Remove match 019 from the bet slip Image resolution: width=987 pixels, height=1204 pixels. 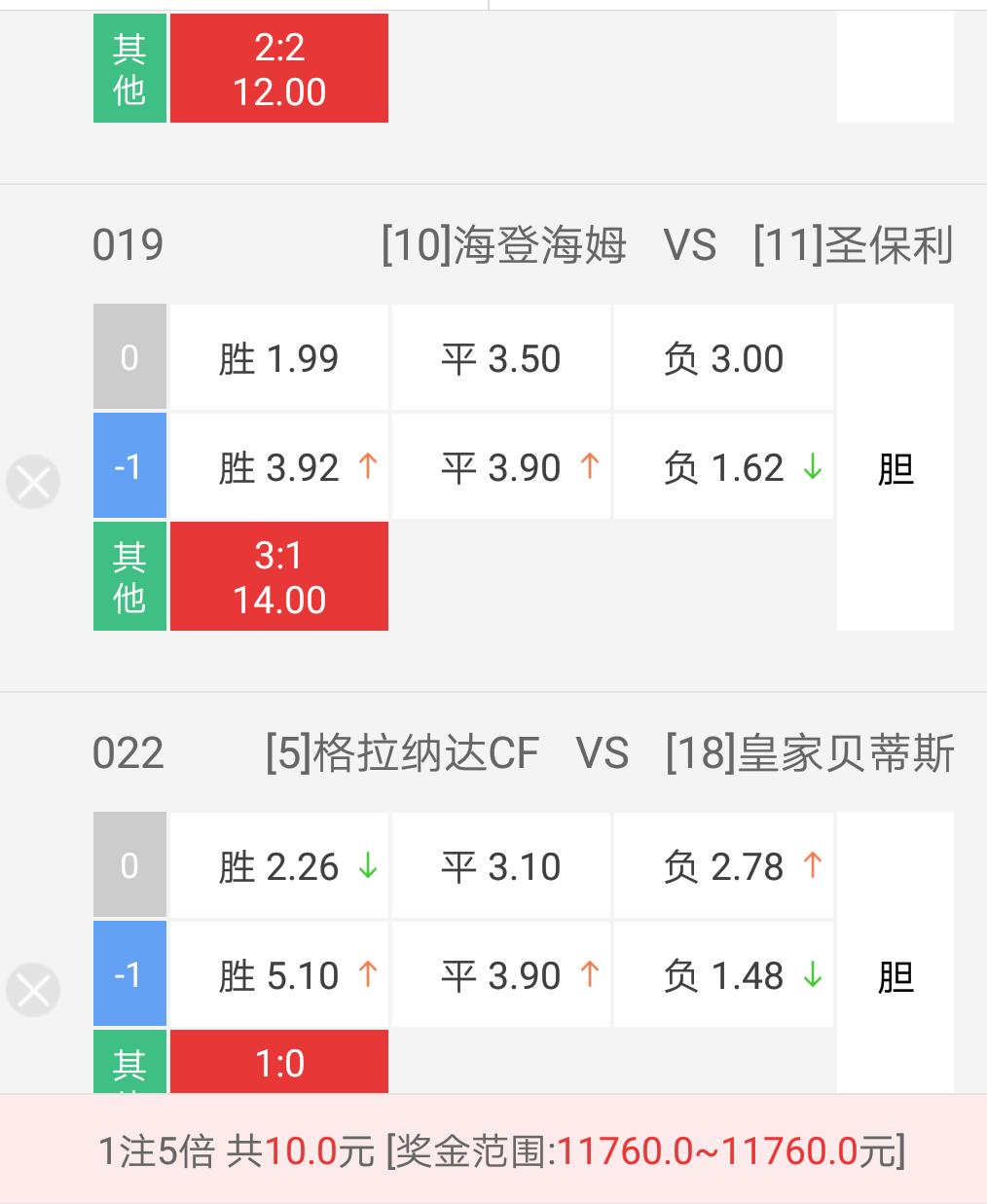point(32,480)
